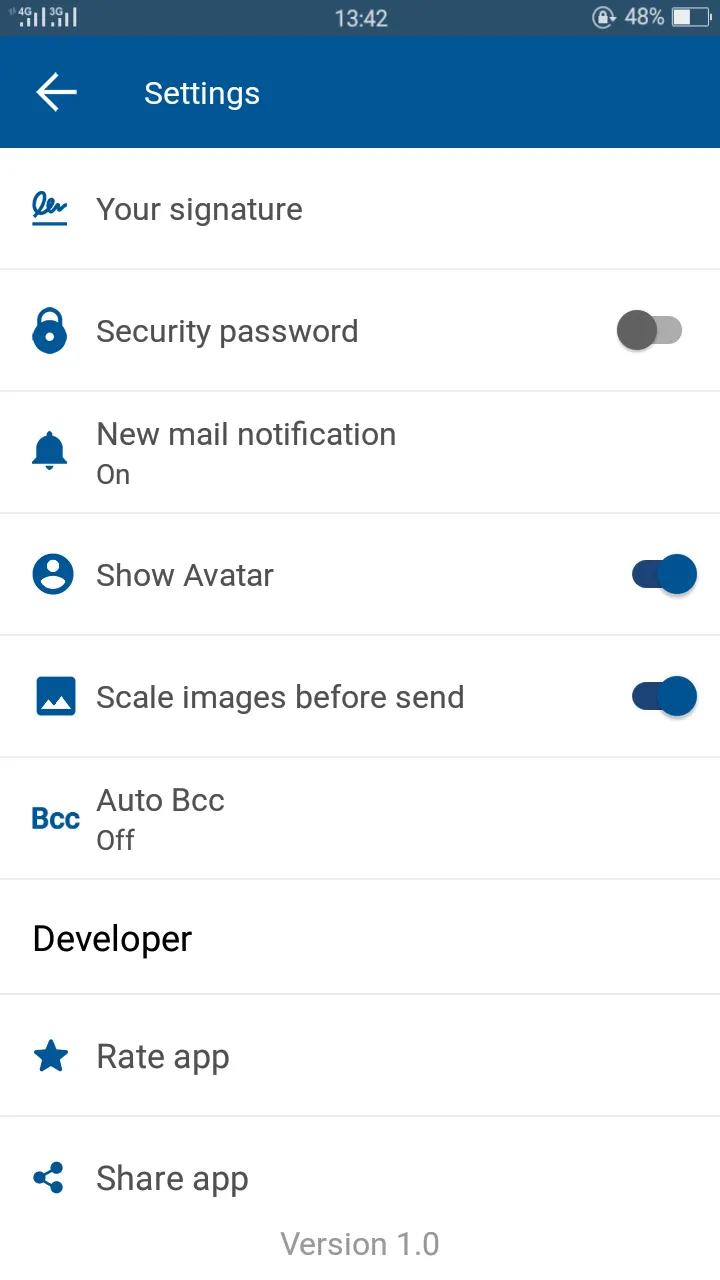The height and width of the screenshot is (1280, 720).
Task: Select Share app
Action: pyautogui.click(x=360, y=1178)
